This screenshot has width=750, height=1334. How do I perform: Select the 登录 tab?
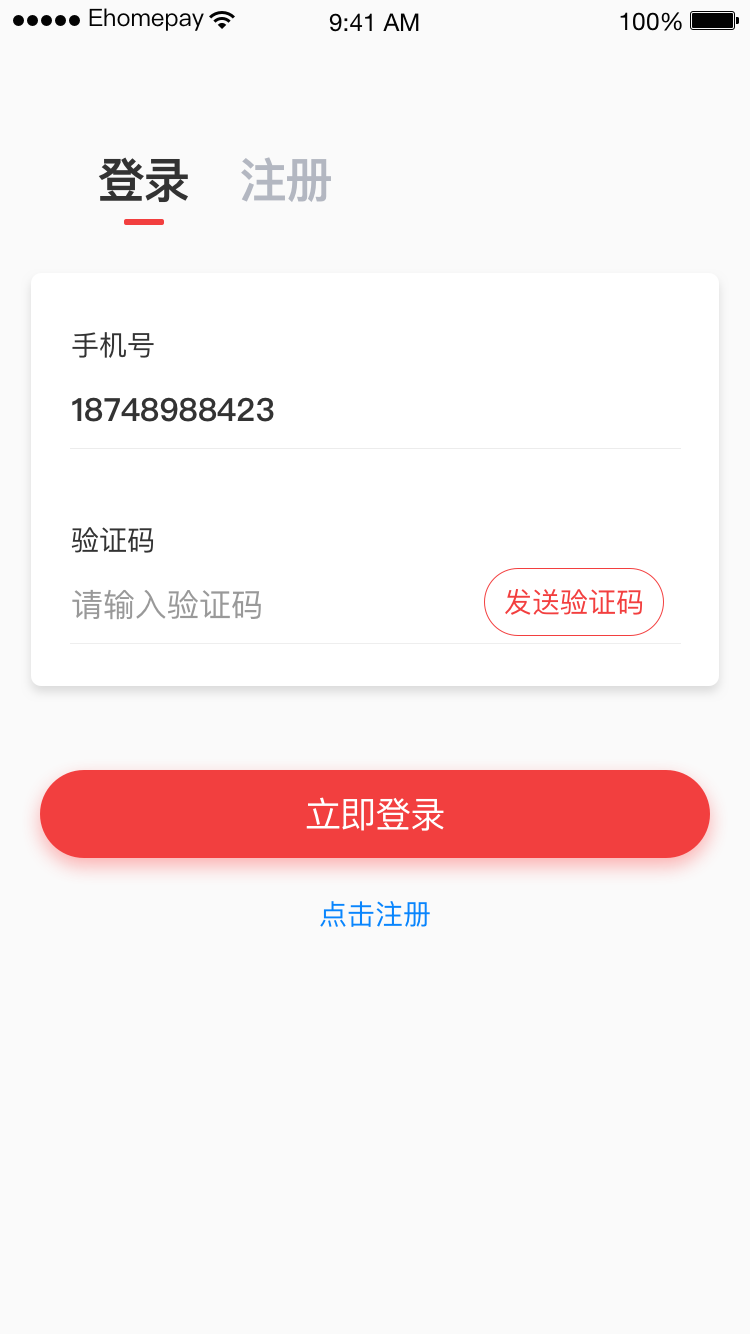(x=144, y=180)
